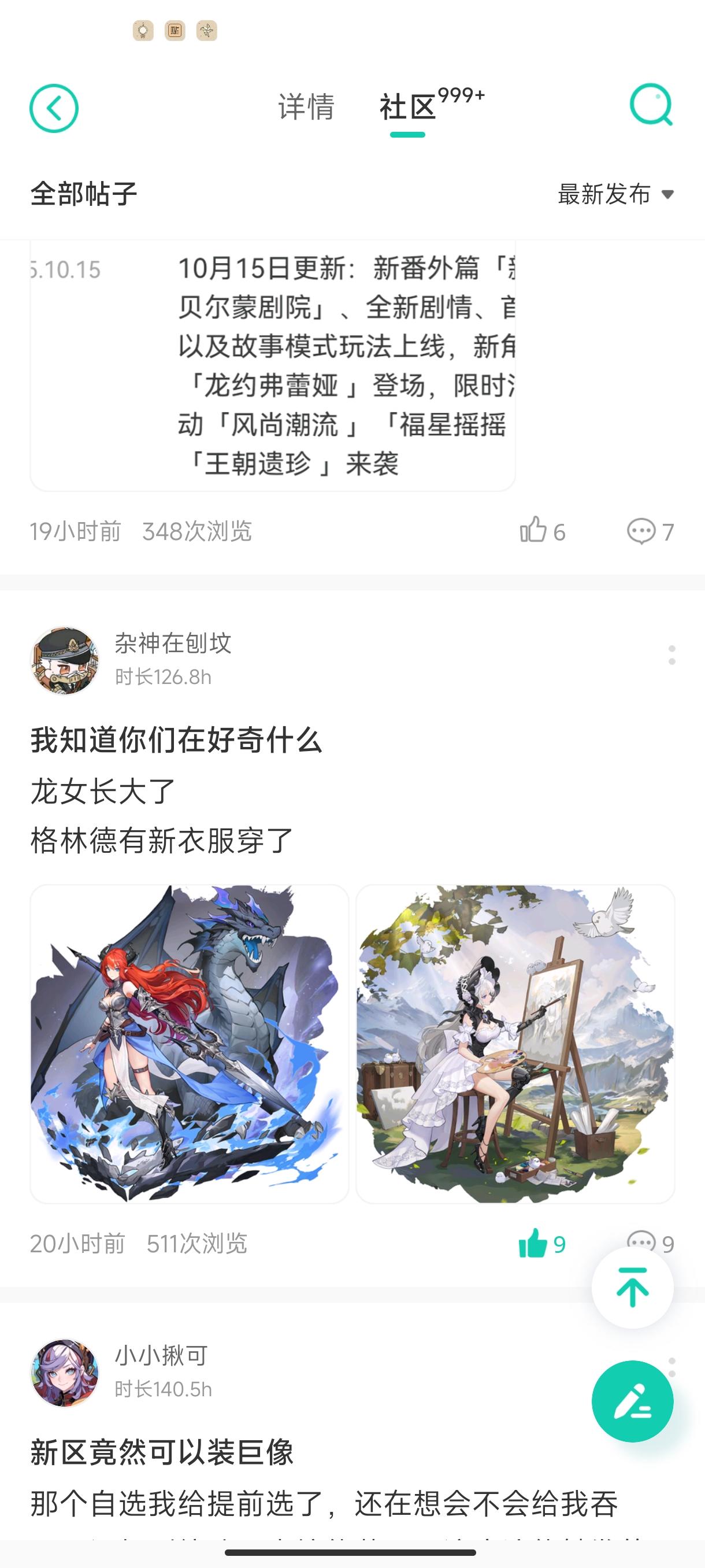Like the October 15 update post
705x1568 pixels.
[x=534, y=530]
